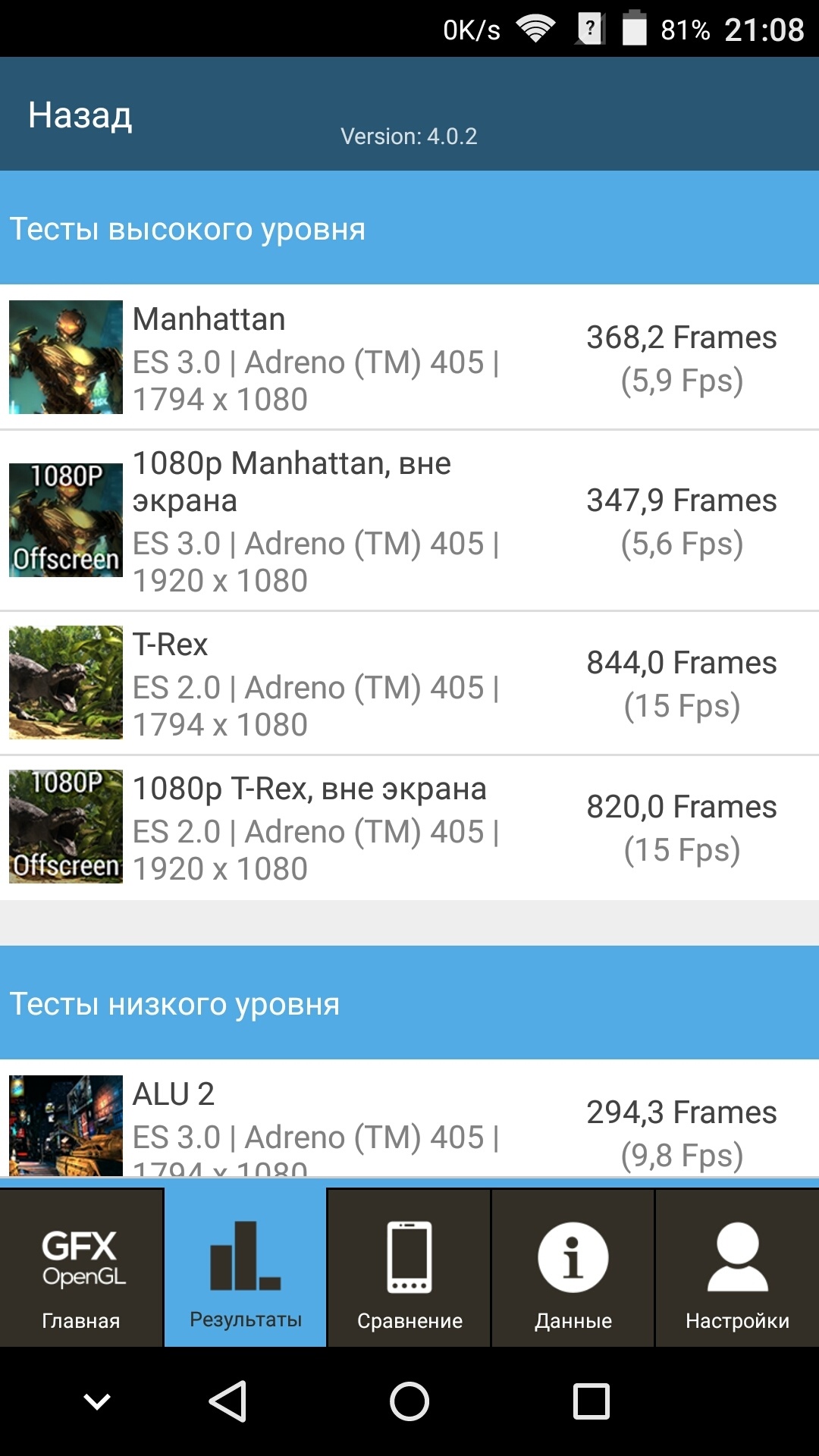Open the Manhattan test result
Screen dimensions: 819x1456
409,358
